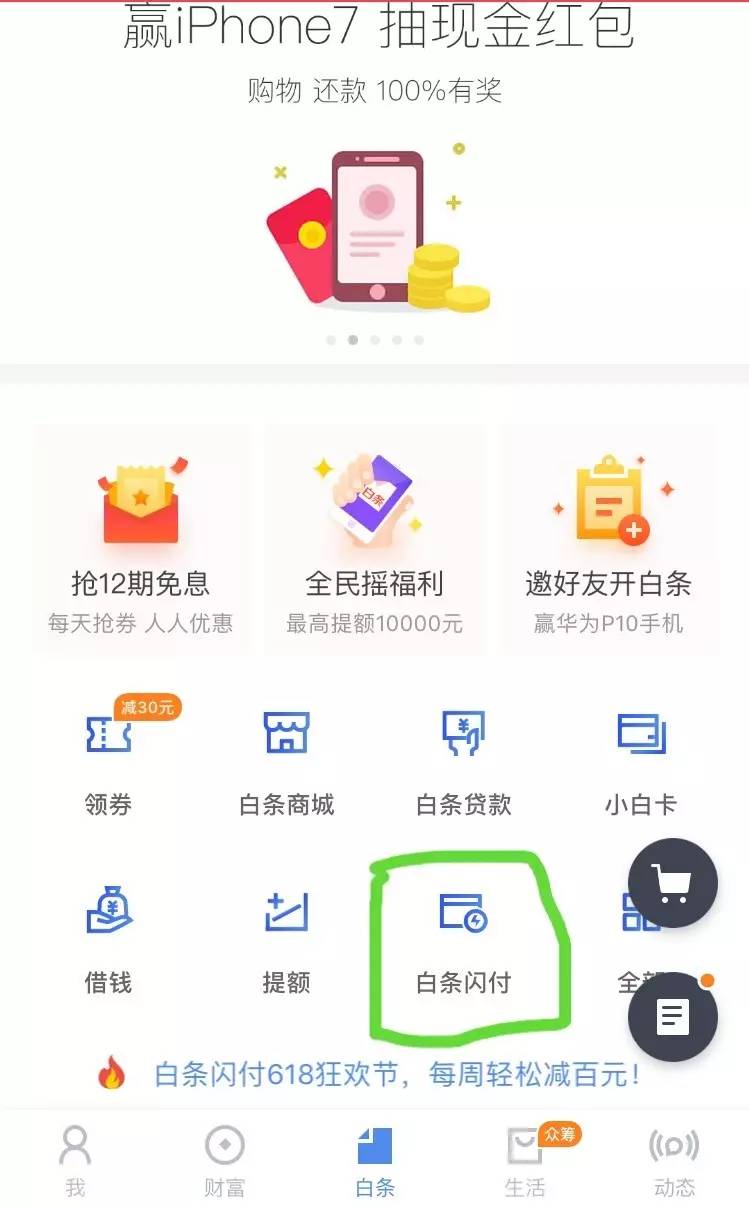Open 白条贷款
749x1208 pixels.
(x=463, y=758)
